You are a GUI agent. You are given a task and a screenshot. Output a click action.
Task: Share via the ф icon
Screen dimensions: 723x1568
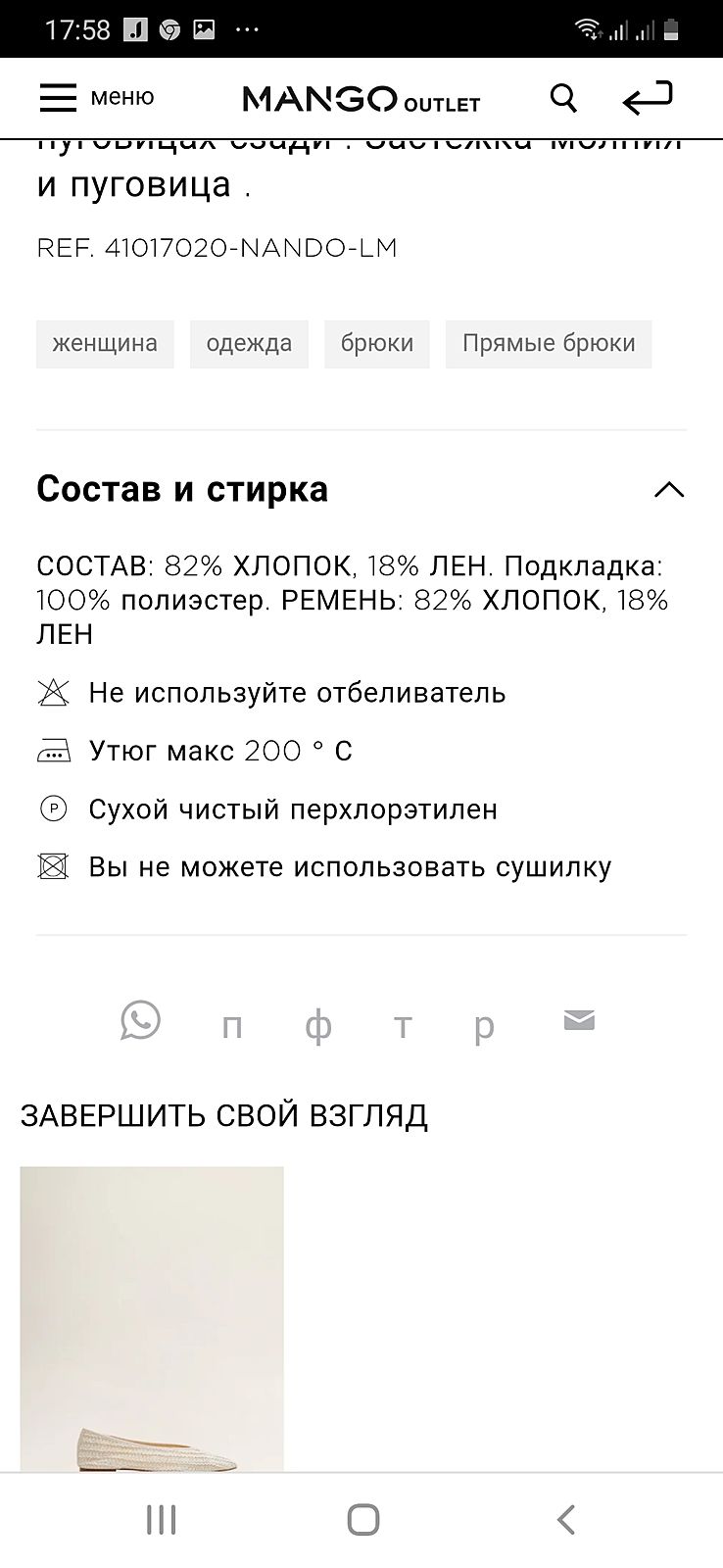point(317,1025)
